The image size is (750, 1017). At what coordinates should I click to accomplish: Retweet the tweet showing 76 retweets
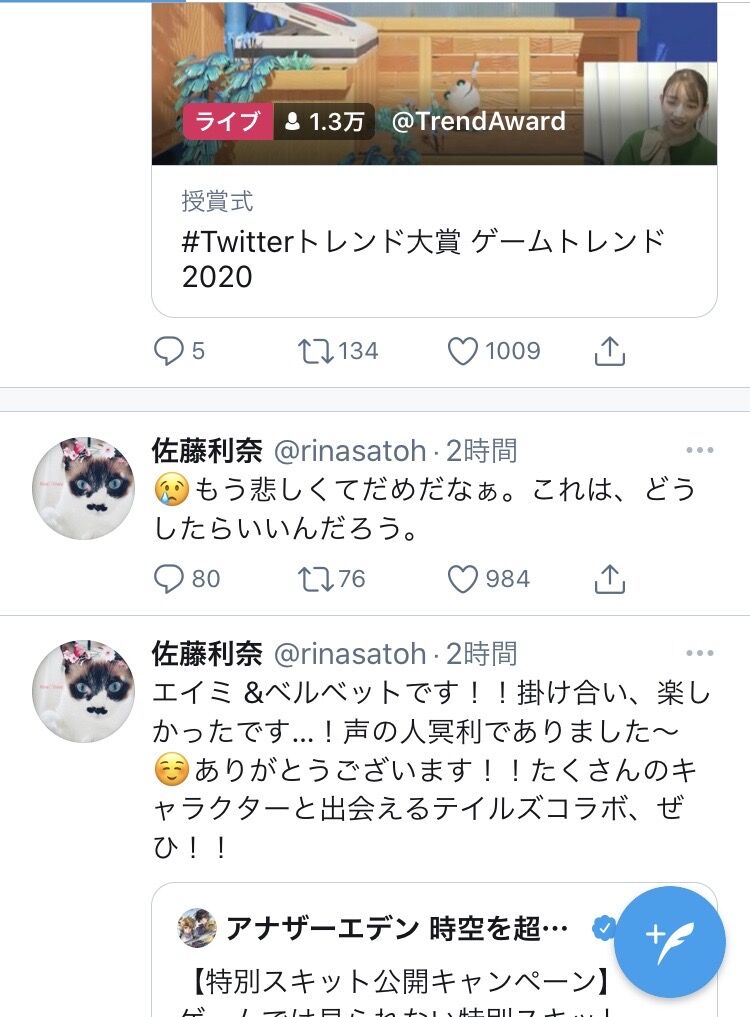point(315,578)
